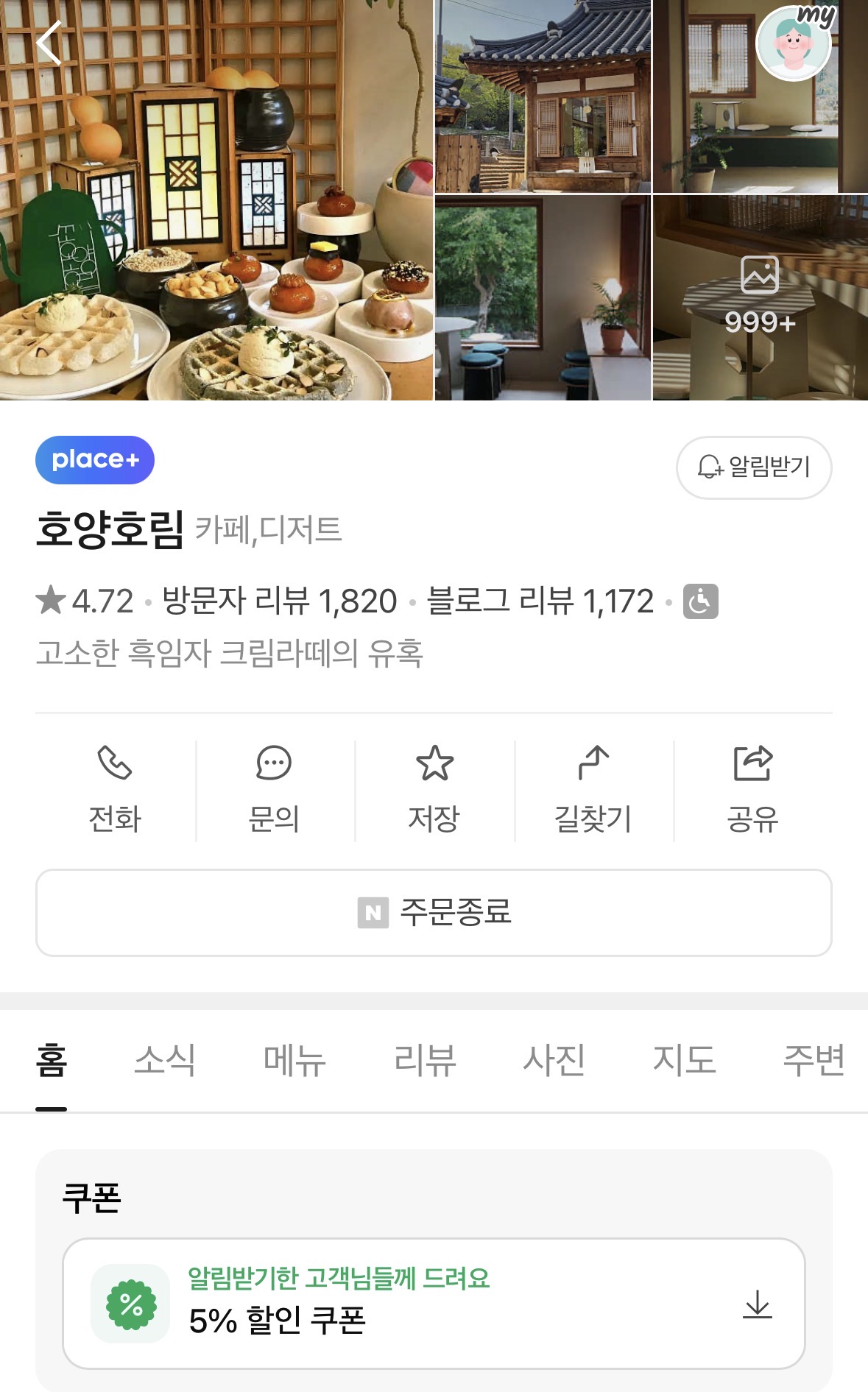Share this place via 공유
The height and width of the screenshot is (1392, 868).
752,789
